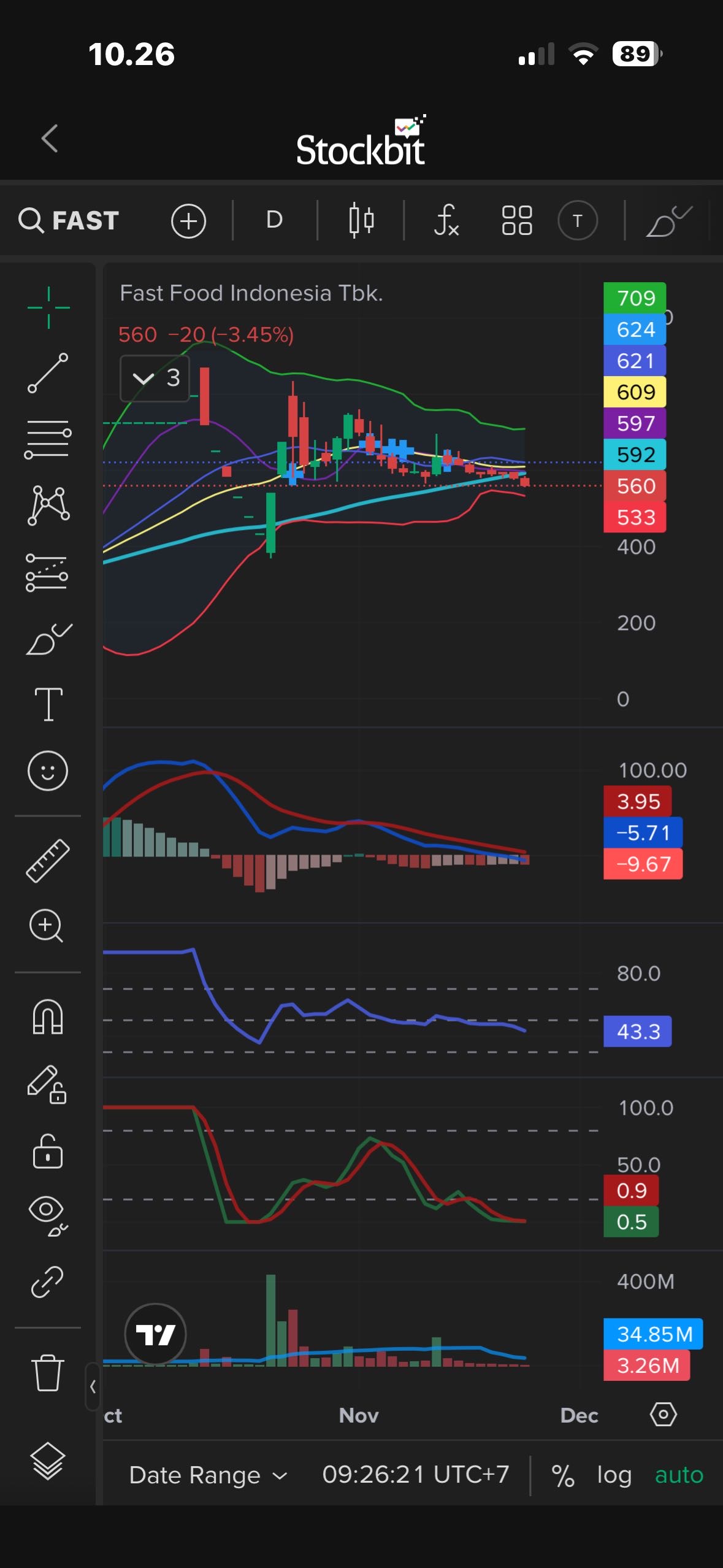Add a symbol to compare

[x=188, y=221]
